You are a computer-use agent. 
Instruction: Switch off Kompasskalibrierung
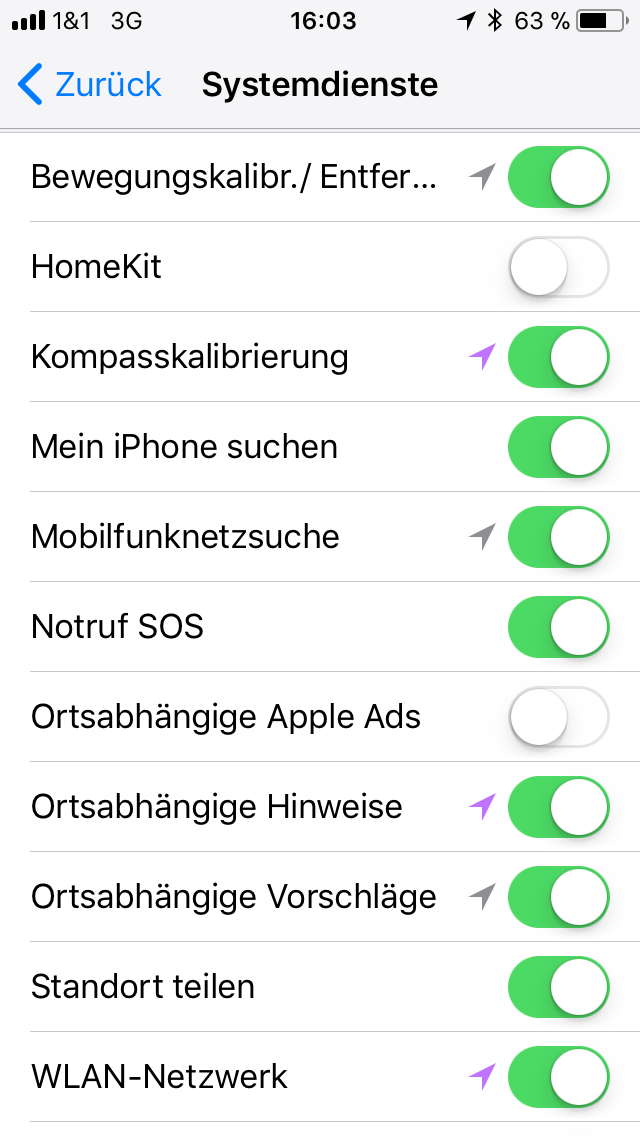pyautogui.click(x=558, y=358)
